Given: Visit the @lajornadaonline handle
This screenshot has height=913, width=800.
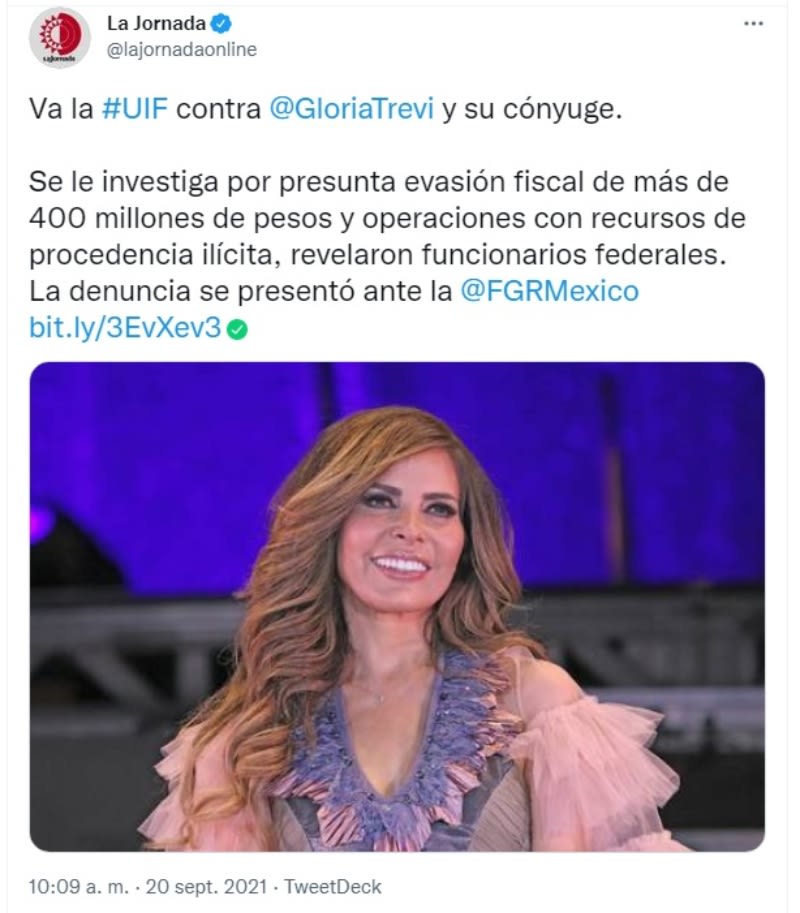Looking at the screenshot, I should pyautogui.click(x=181, y=50).
